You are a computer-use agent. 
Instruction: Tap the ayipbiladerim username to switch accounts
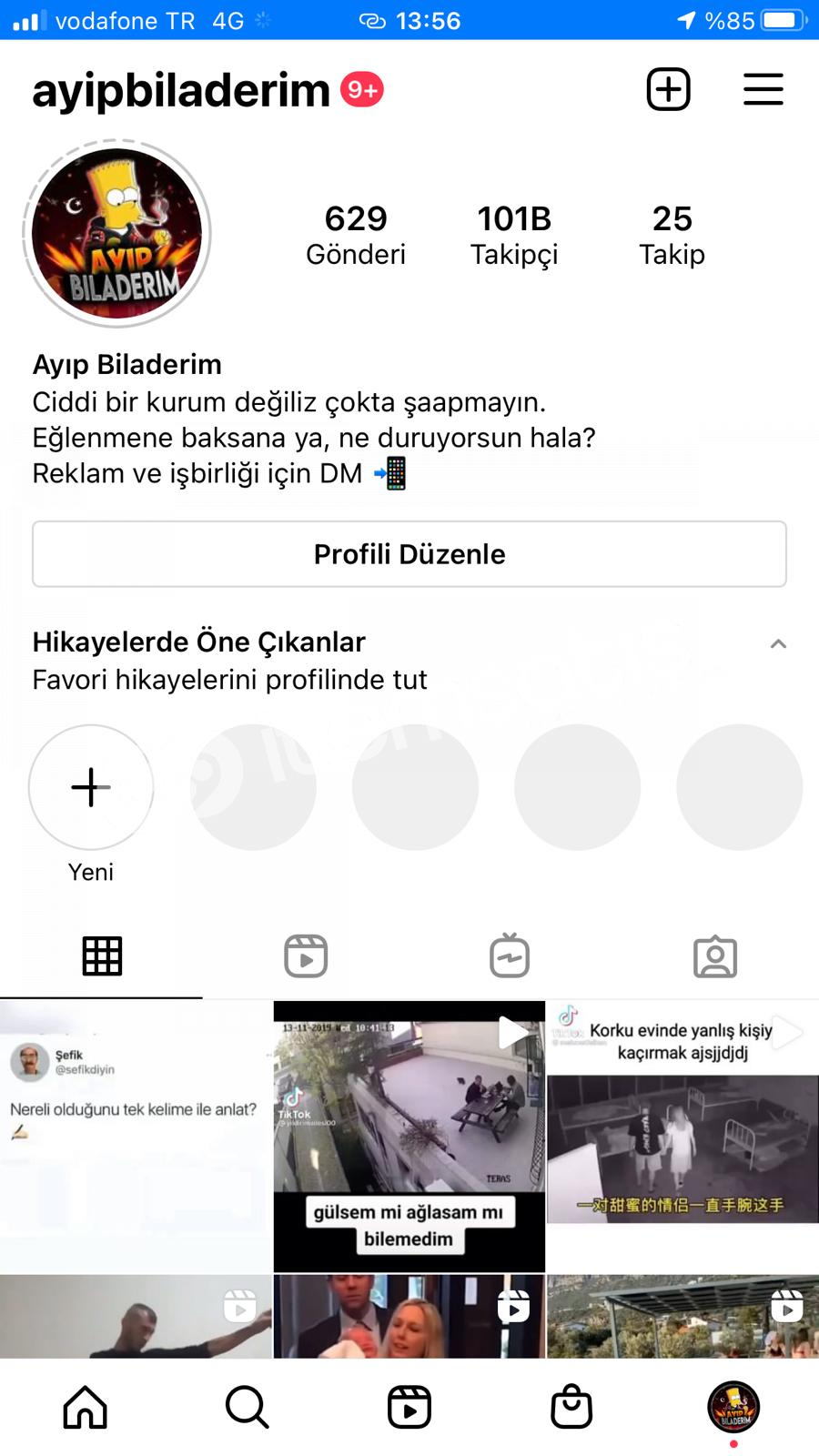(x=181, y=90)
